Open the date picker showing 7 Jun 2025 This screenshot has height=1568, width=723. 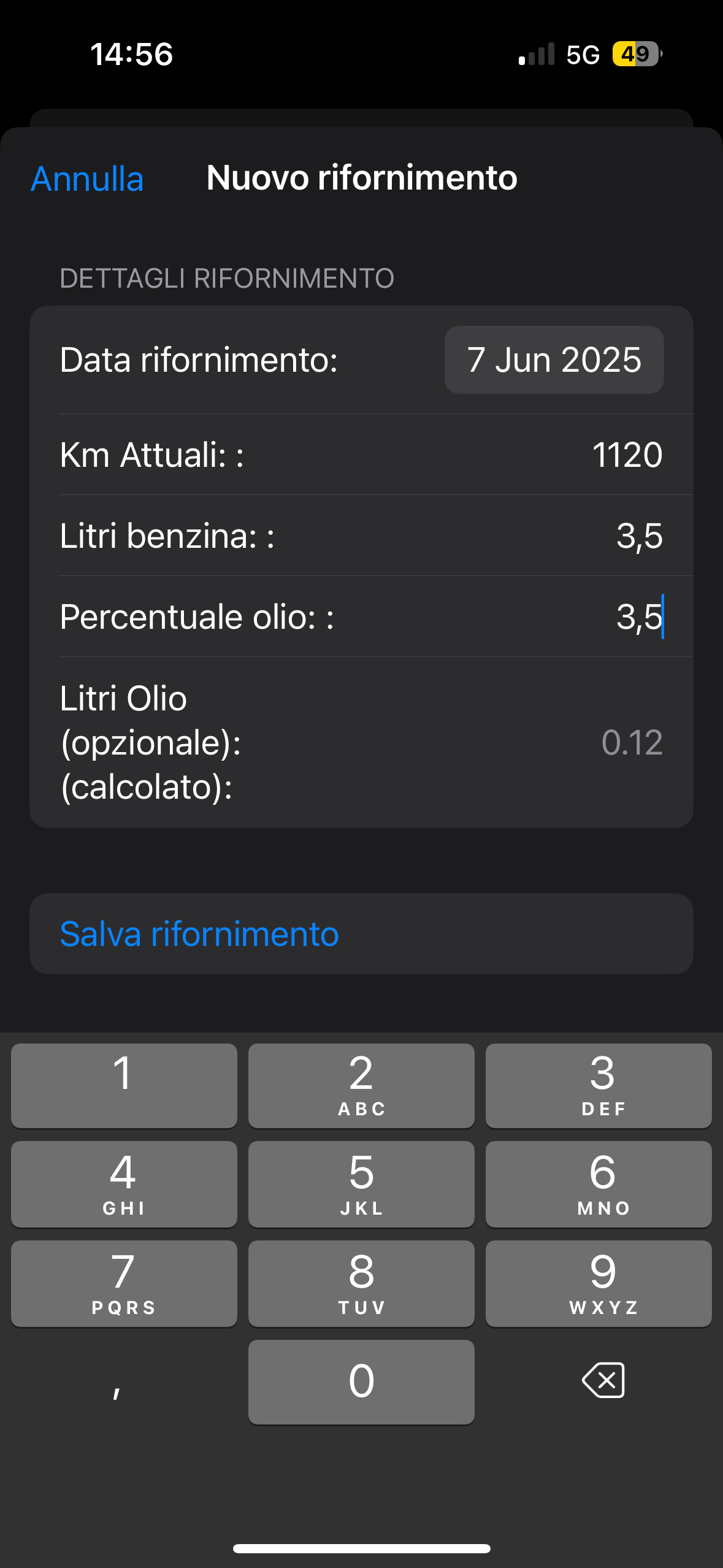tap(553, 359)
